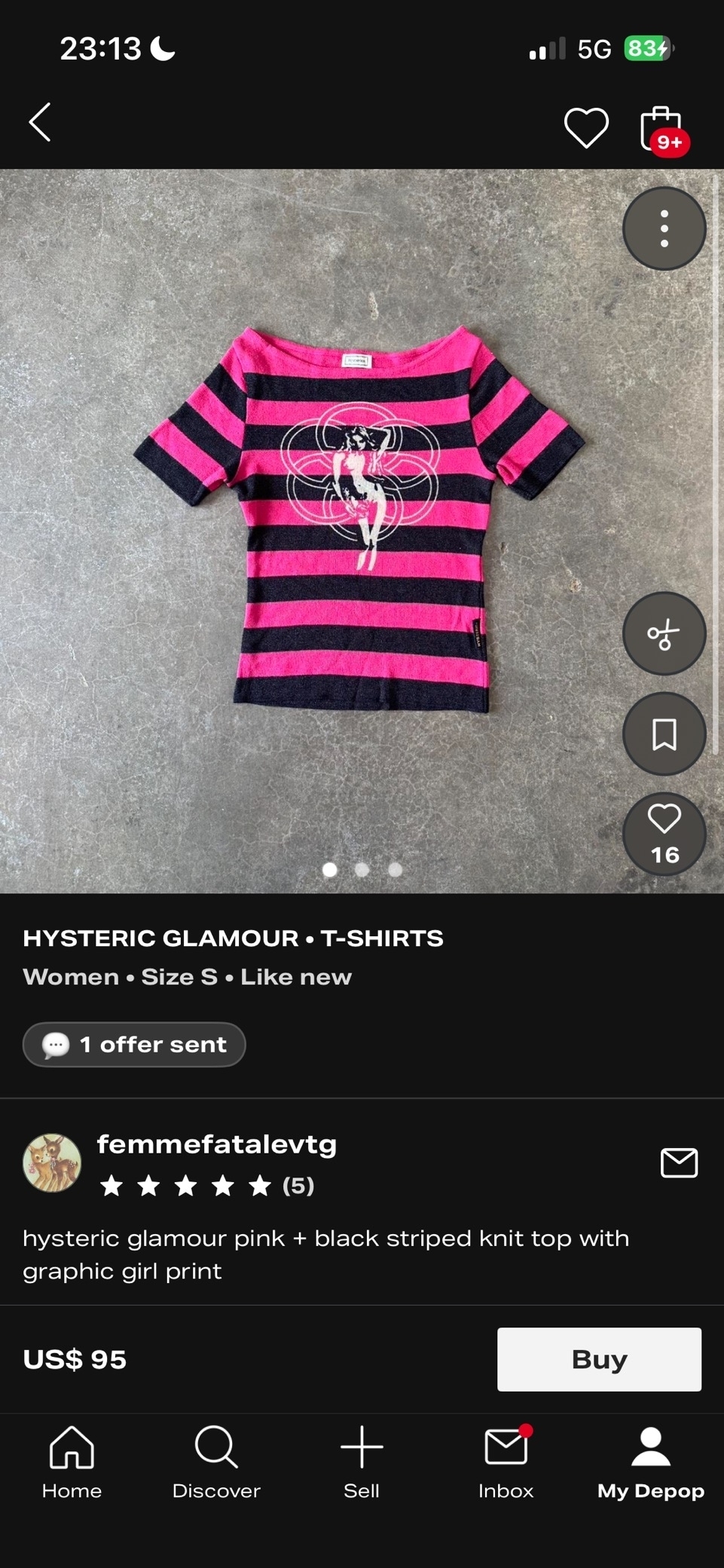Image resolution: width=724 pixels, height=1568 pixels.
Task: Open the Hysteric Glamour brand link
Action: pyautogui.click(x=160, y=939)
